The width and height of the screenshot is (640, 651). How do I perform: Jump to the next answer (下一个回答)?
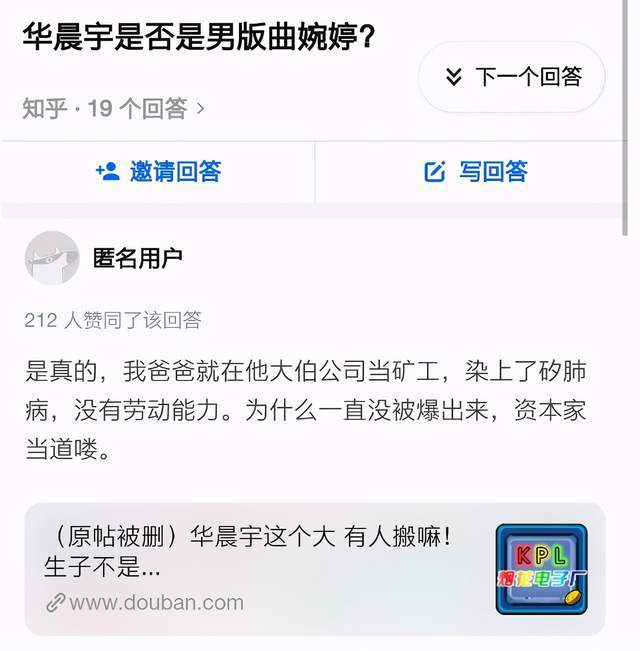pyautogui.click(x=512, y=77)
